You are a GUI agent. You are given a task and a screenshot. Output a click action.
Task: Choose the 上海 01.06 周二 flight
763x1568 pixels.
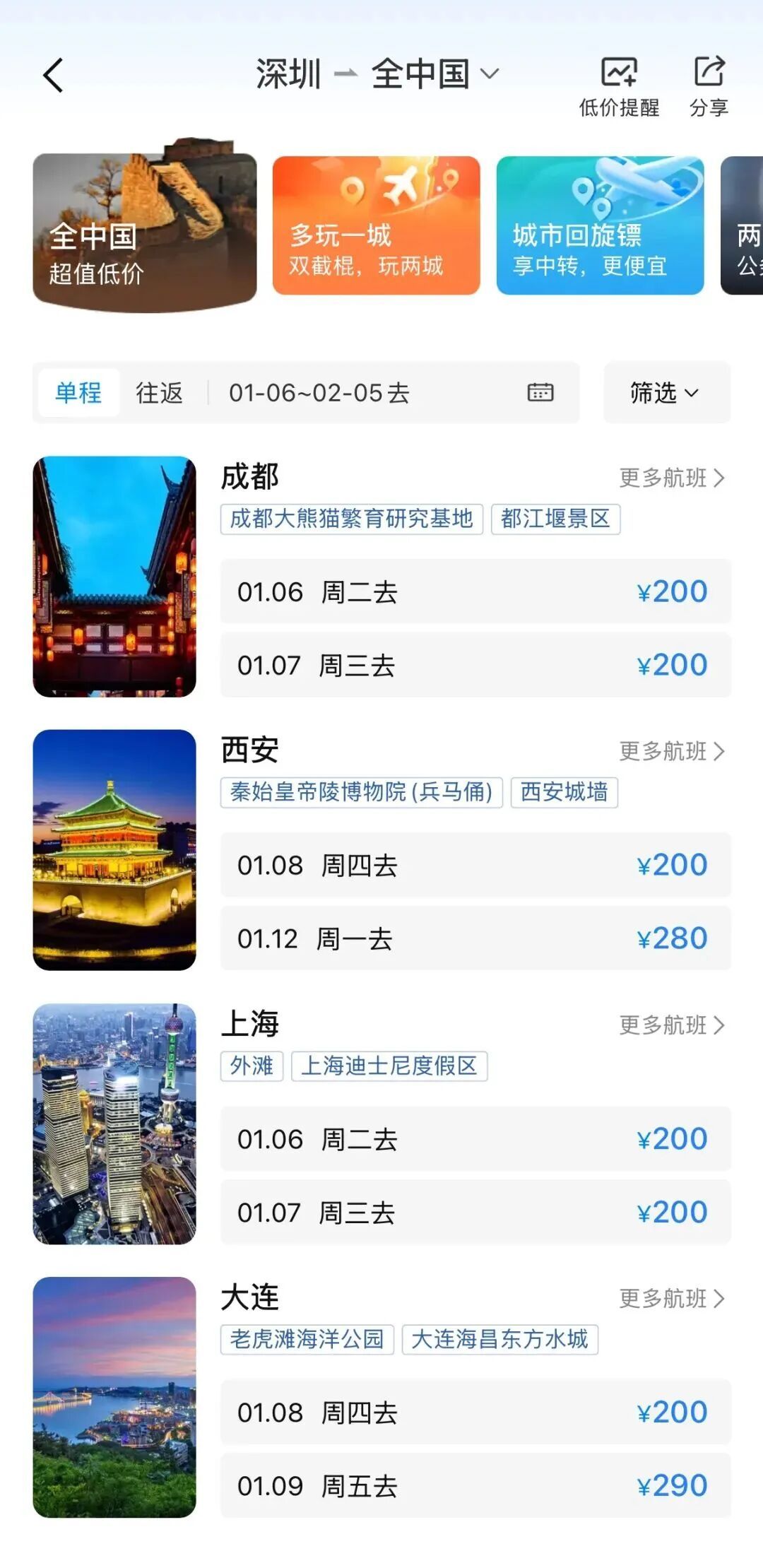pyautogui.click(x=475, y=1139)
